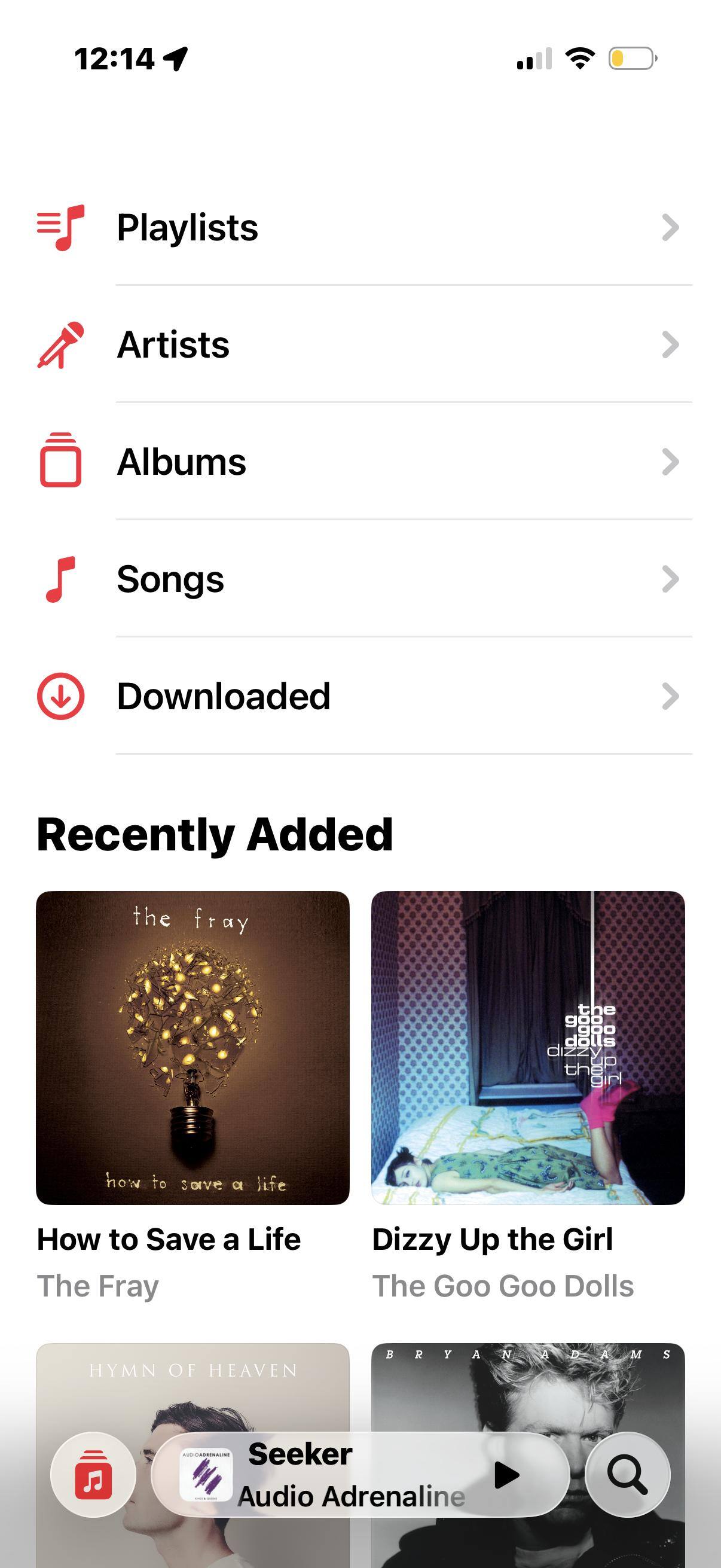Open the Playlists section
This screenshot has height=1568, width=721.
(x=365, y=228)
